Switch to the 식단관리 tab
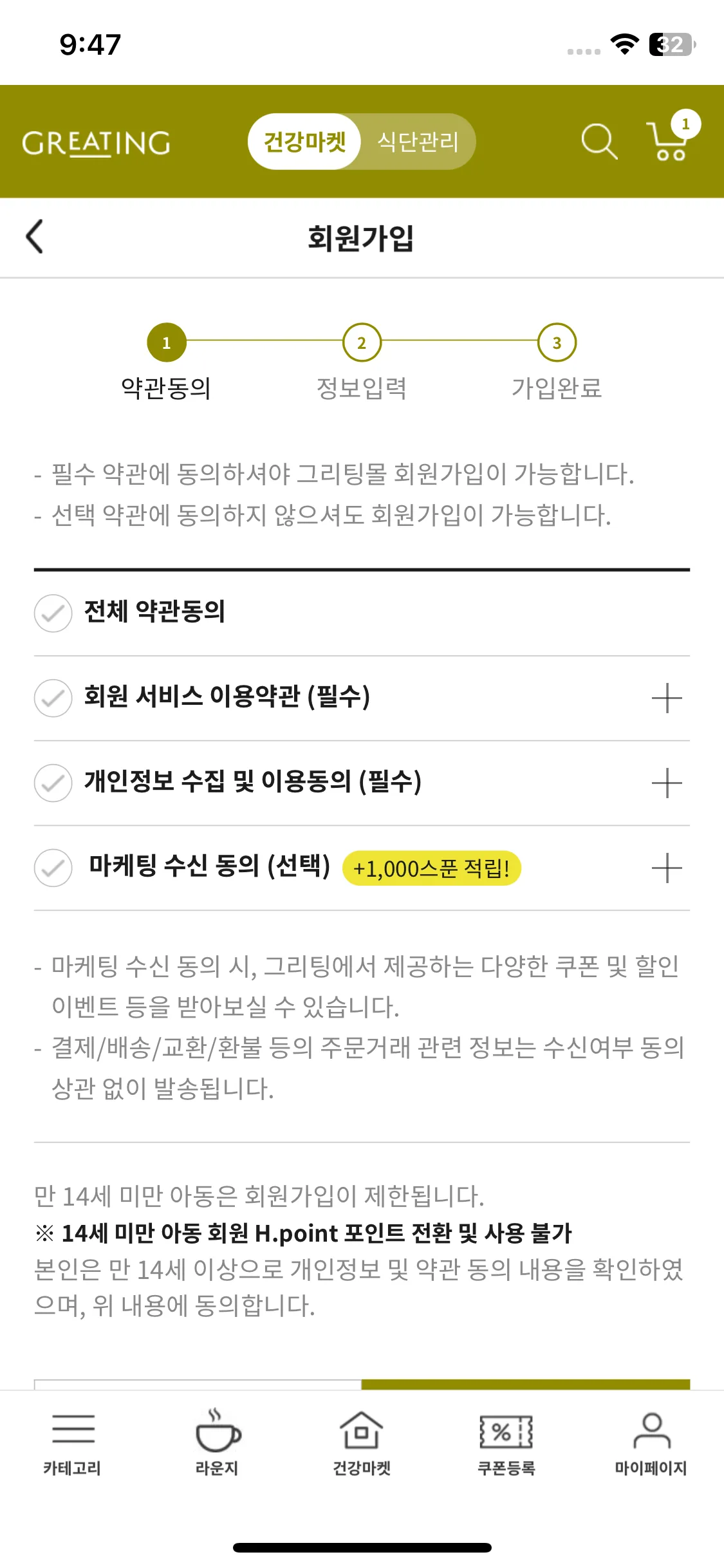Screen dimensions: 724x1568 pos(418,142)
